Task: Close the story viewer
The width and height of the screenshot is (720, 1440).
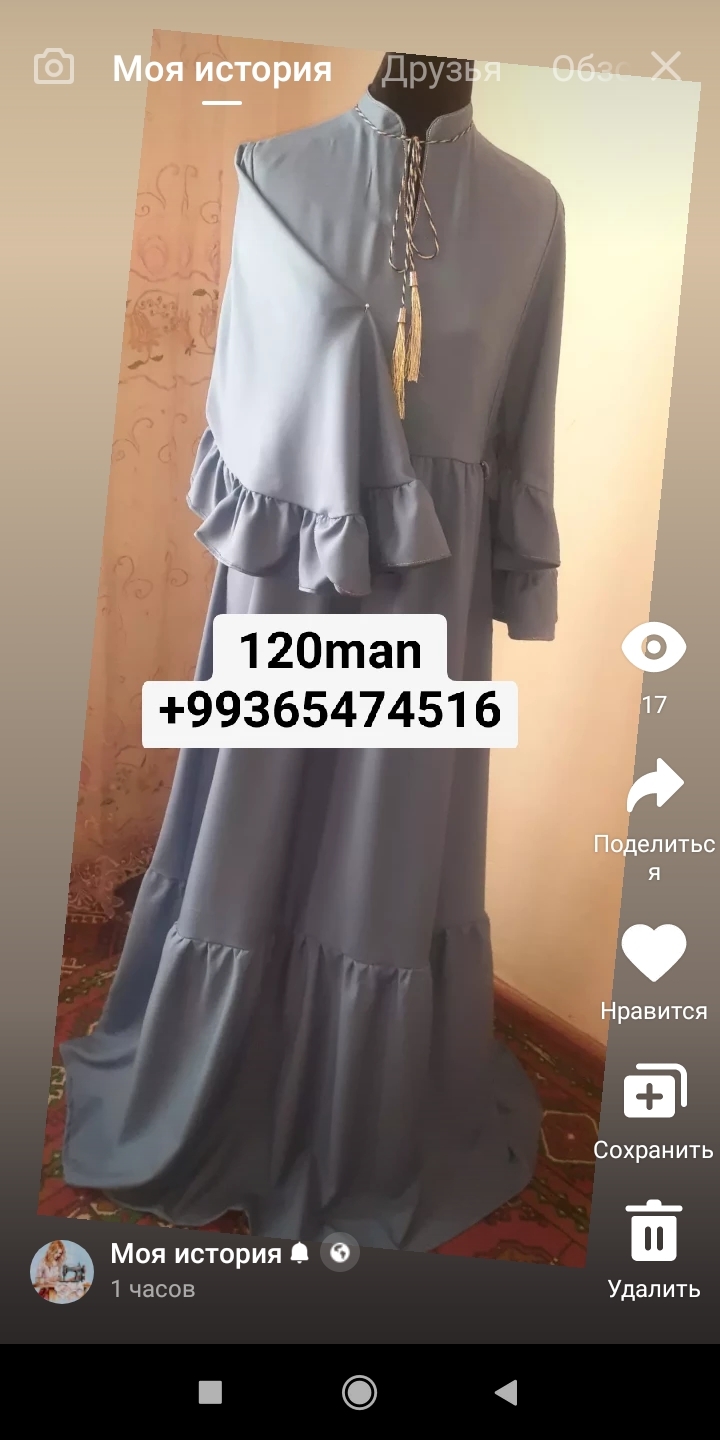Action: (666, 68)
